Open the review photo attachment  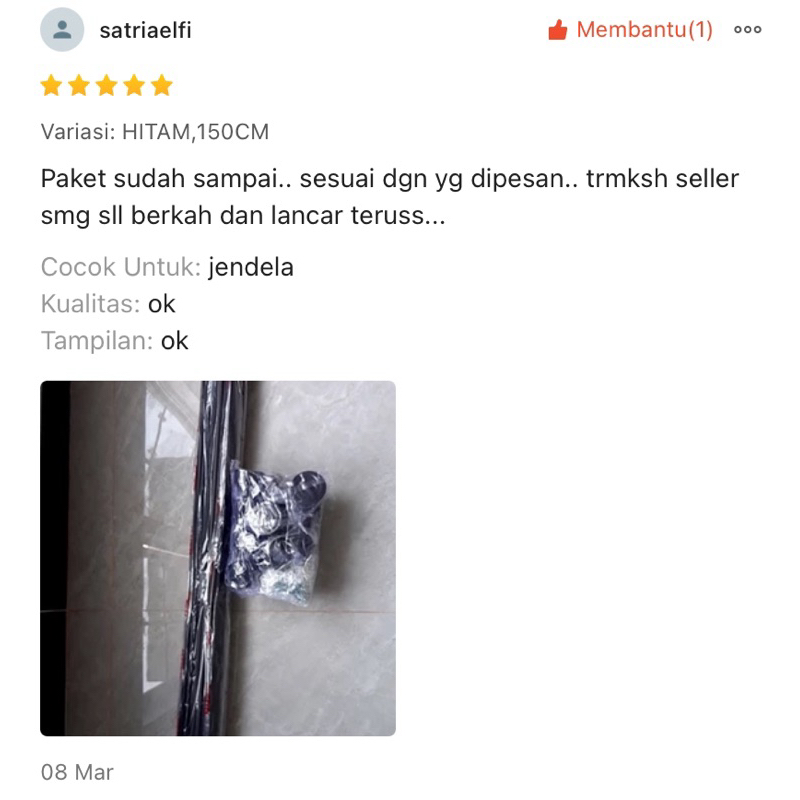pos(218,558)
